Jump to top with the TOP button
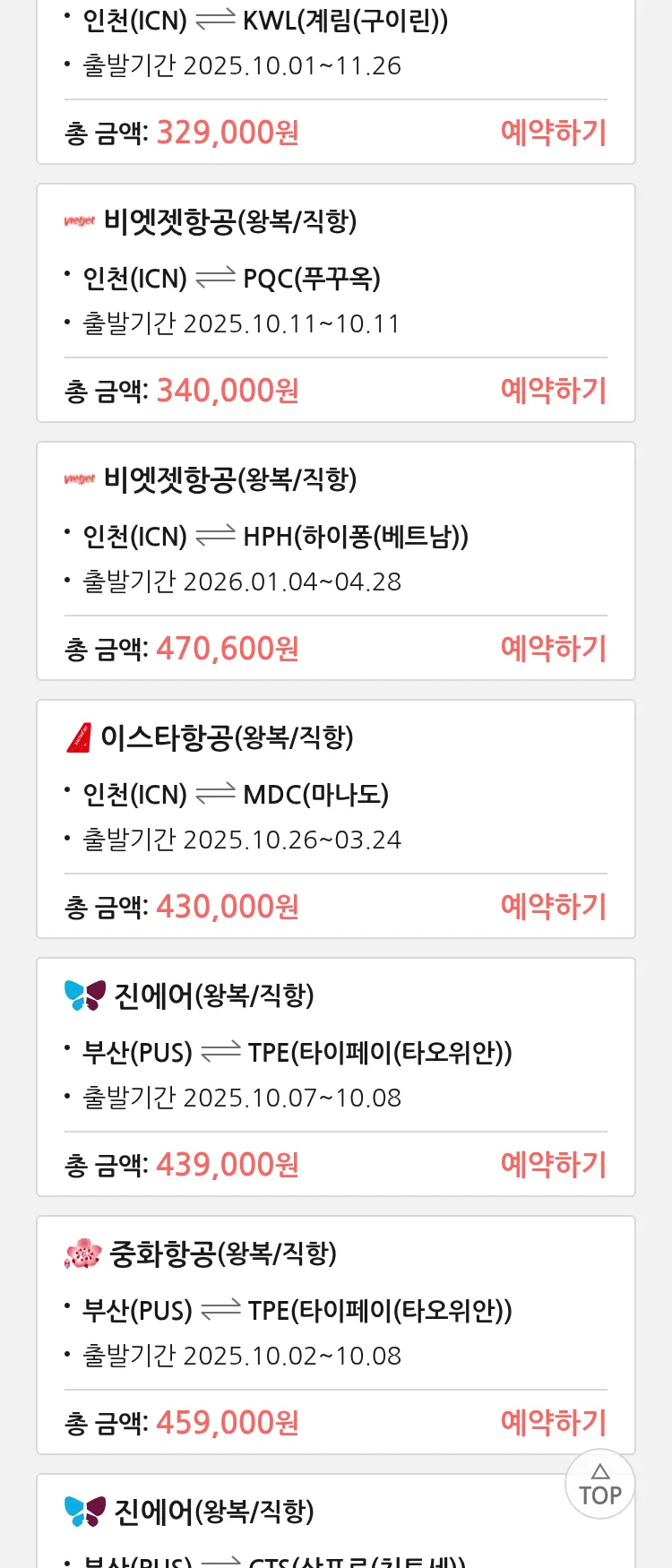The height and width of the screenshot is (1568, 672). 599,1485
